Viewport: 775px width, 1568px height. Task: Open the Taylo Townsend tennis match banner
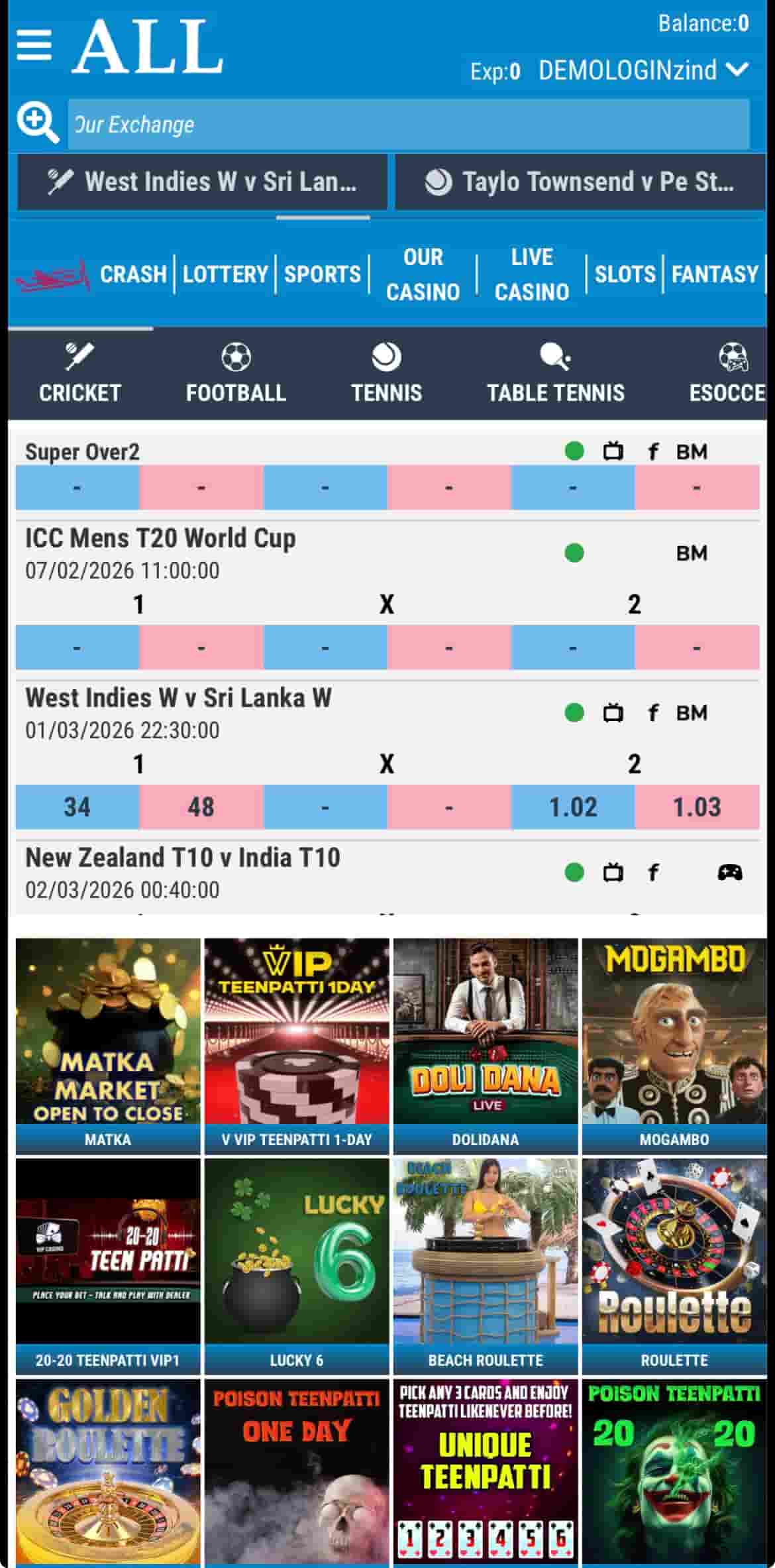tap(580, 182)
